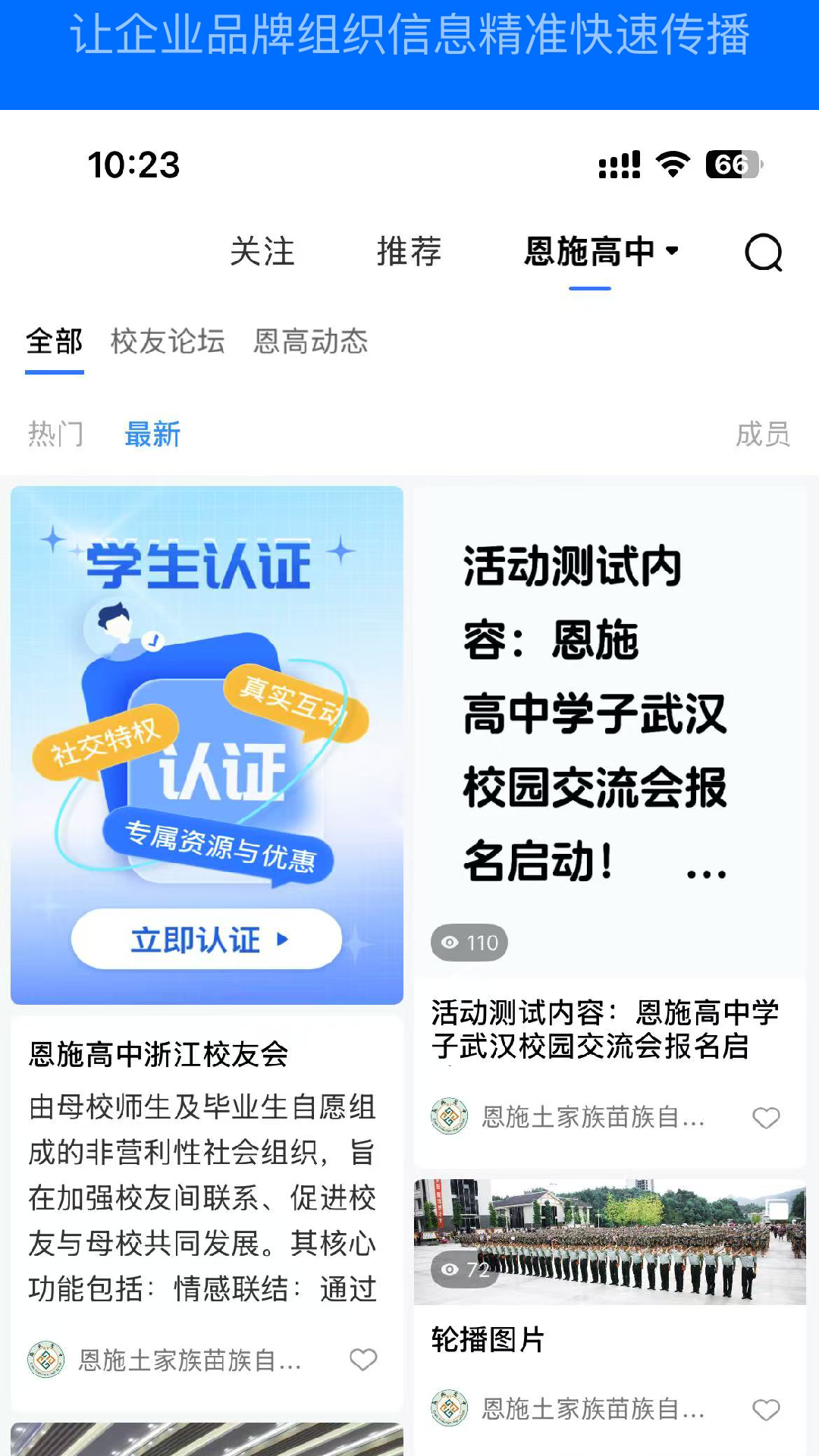Sort posts by 最新
This screenshot has height=1456, width=819.
click(x=152, y=435)
